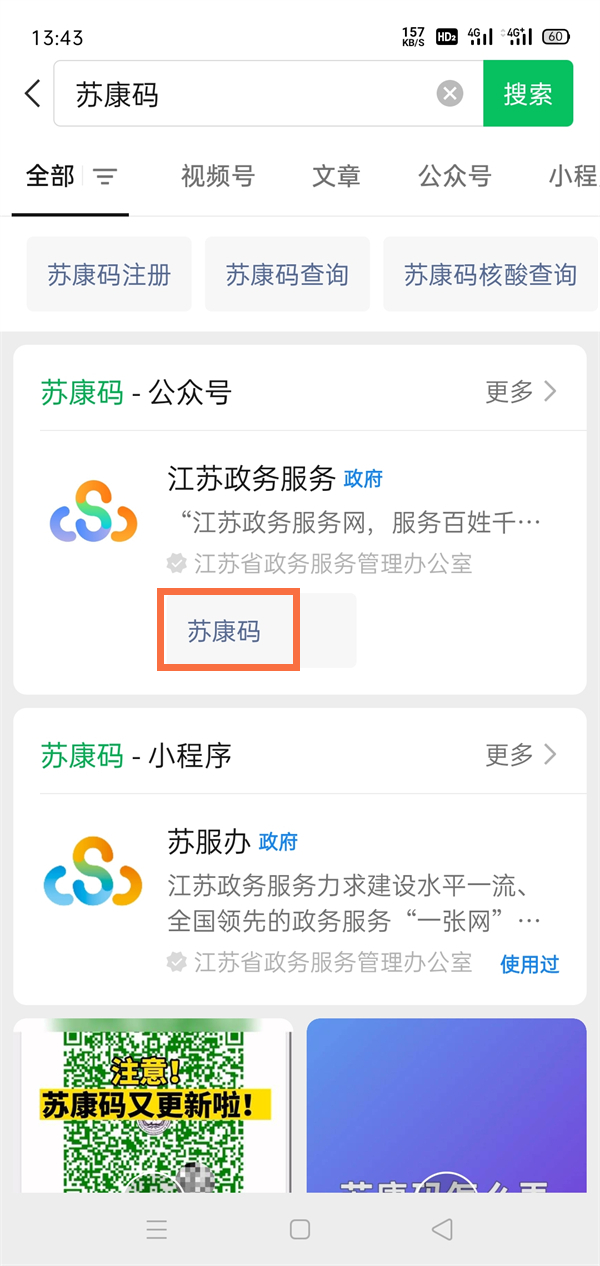Choose the 苏康码注册 suggestion chip
This screenshot has height=1266, width=600.
tap(109, 274)
